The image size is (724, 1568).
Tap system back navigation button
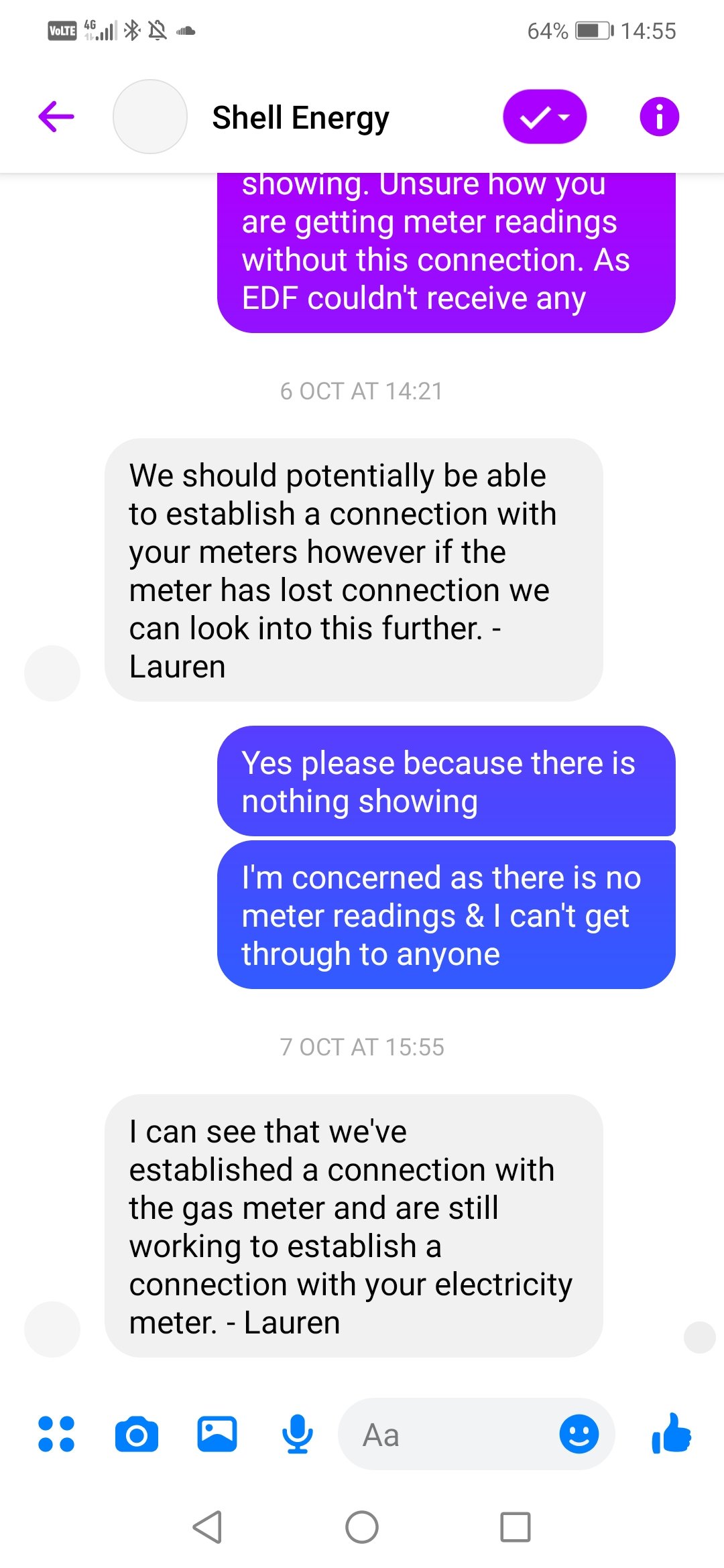[x=207, y=1527]
